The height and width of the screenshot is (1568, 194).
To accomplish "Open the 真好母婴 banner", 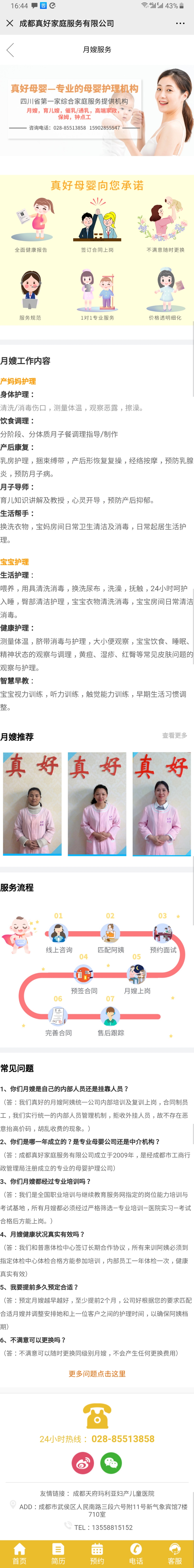I will (97, 111).
